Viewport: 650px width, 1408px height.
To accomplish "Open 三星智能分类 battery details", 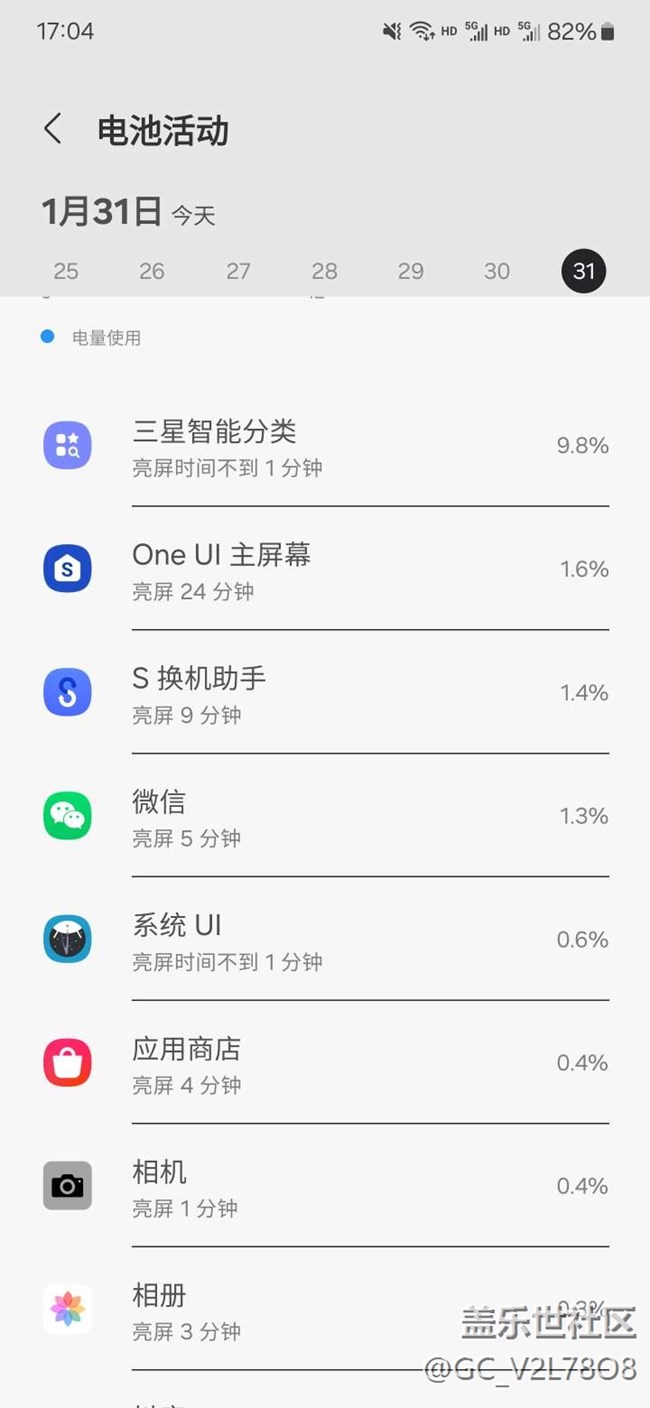I will (x=325, y=446).
